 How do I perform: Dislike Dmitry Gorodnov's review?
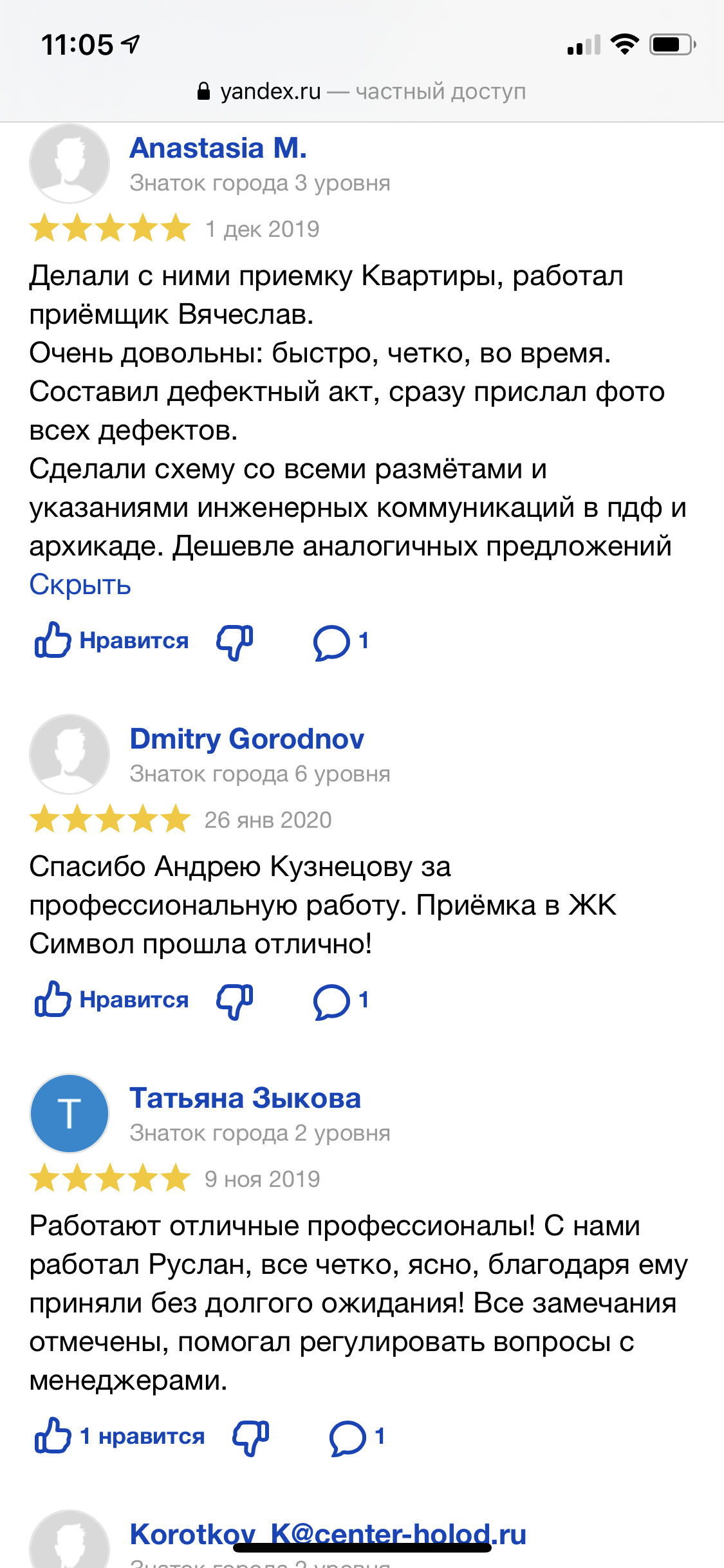(x=235, y=1001)
